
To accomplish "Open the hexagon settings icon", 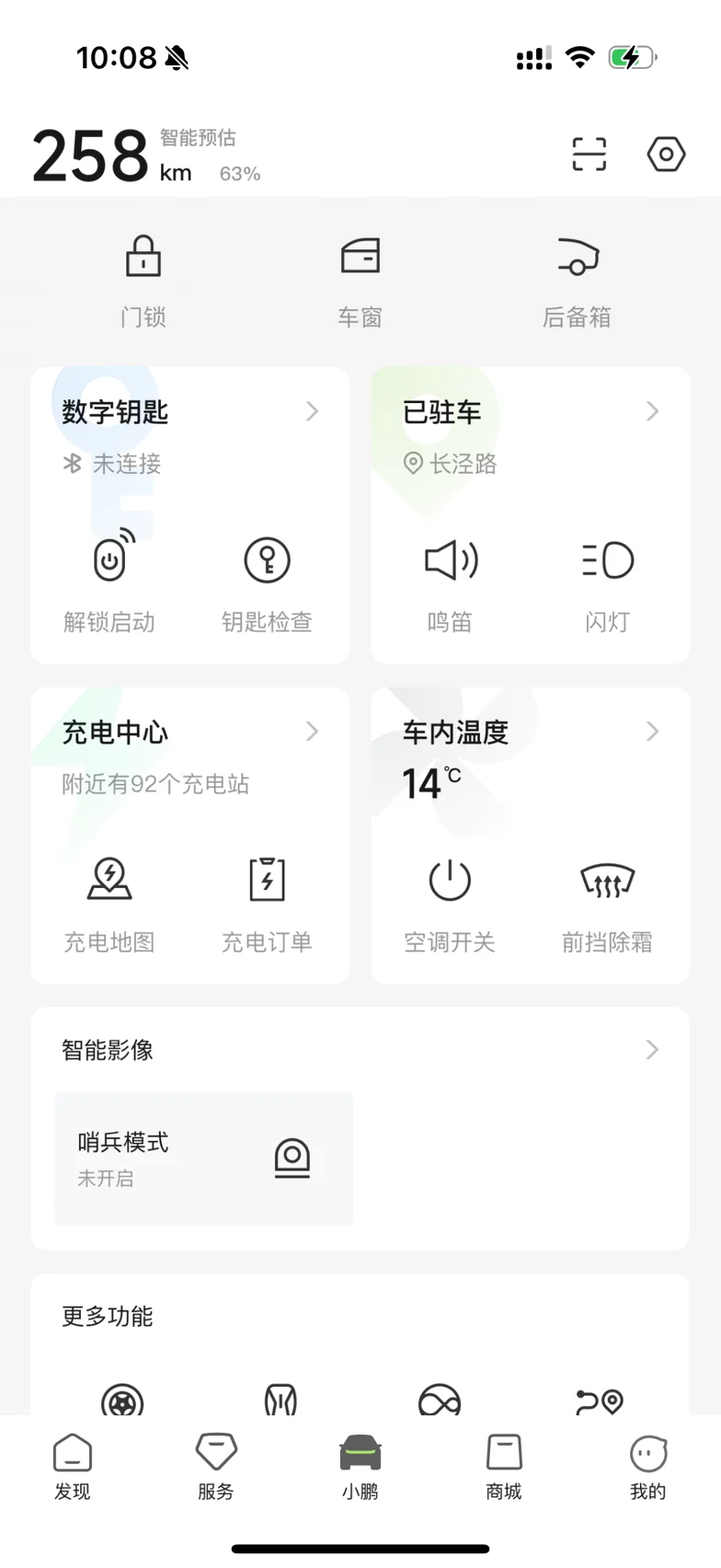I will coord(666,155).
